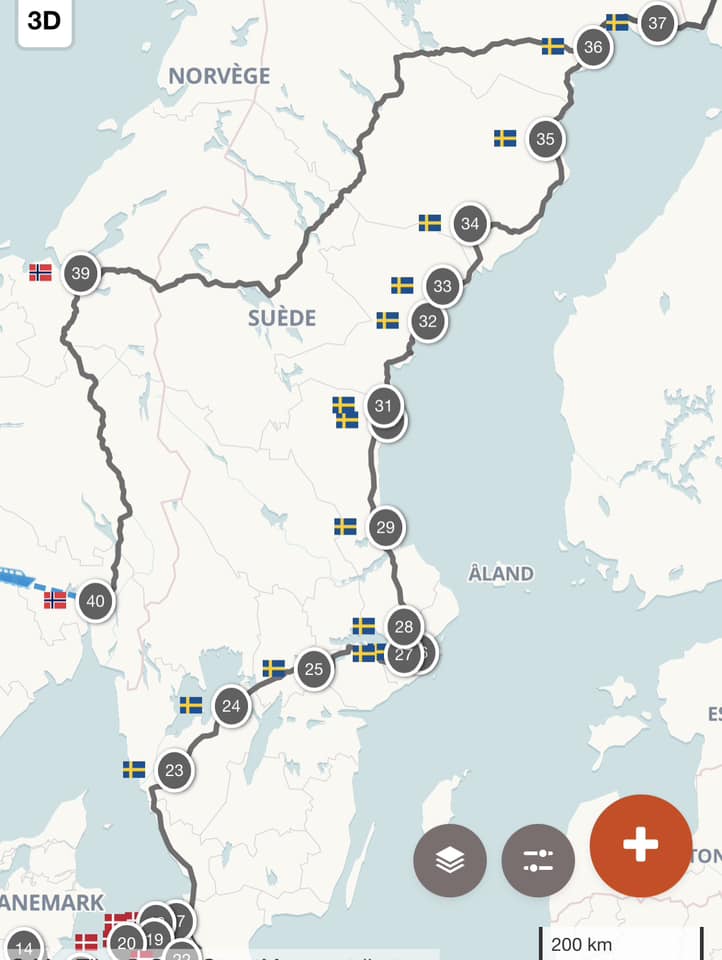The height and width of the screenshot is (960, 722).
Task: Open stop number 33
Action: click(442, 286)
